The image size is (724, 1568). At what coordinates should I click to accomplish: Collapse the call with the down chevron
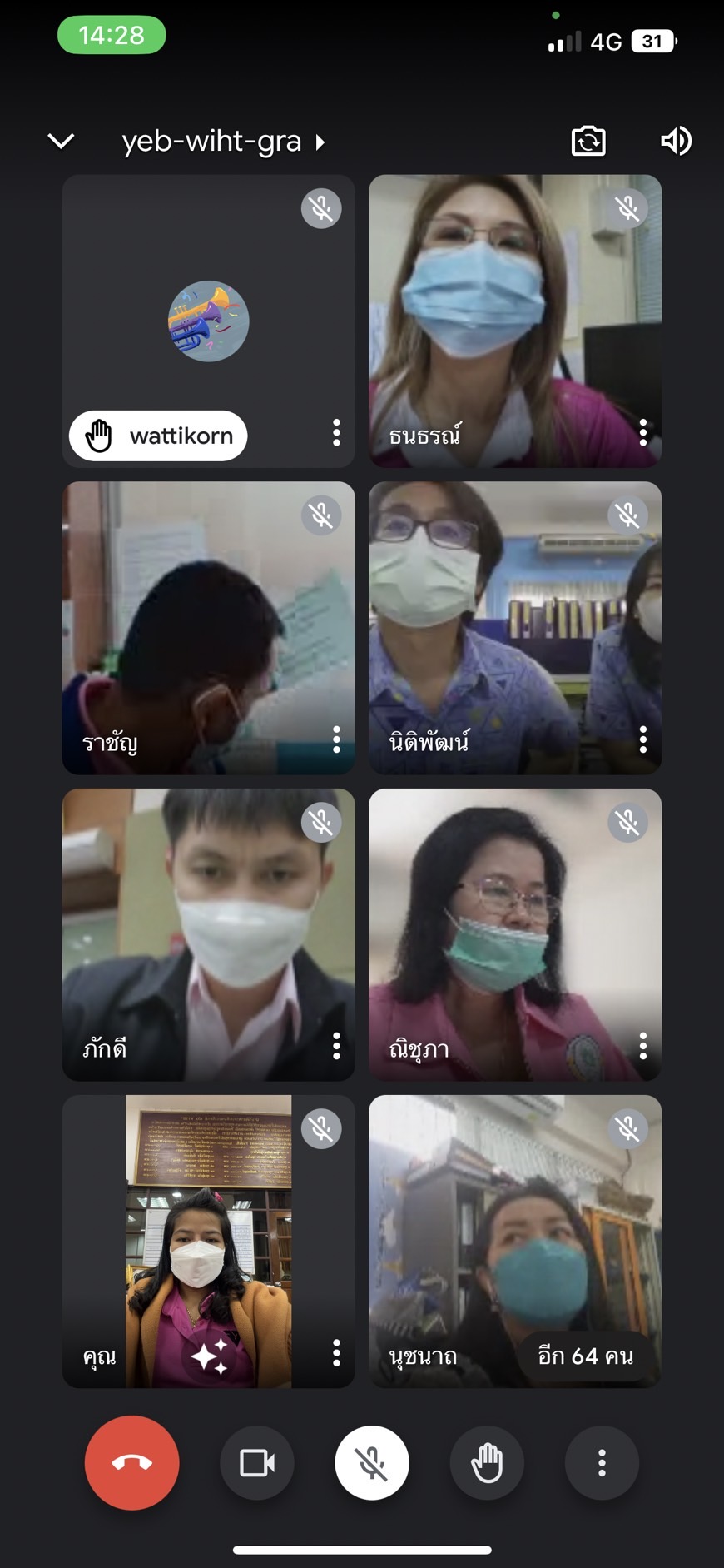tap(61, 142)
